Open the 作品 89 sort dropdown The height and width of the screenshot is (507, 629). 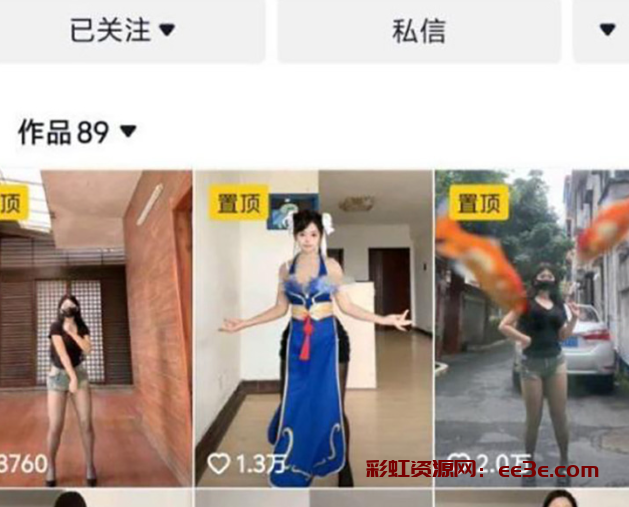click(x=78, y=131)
